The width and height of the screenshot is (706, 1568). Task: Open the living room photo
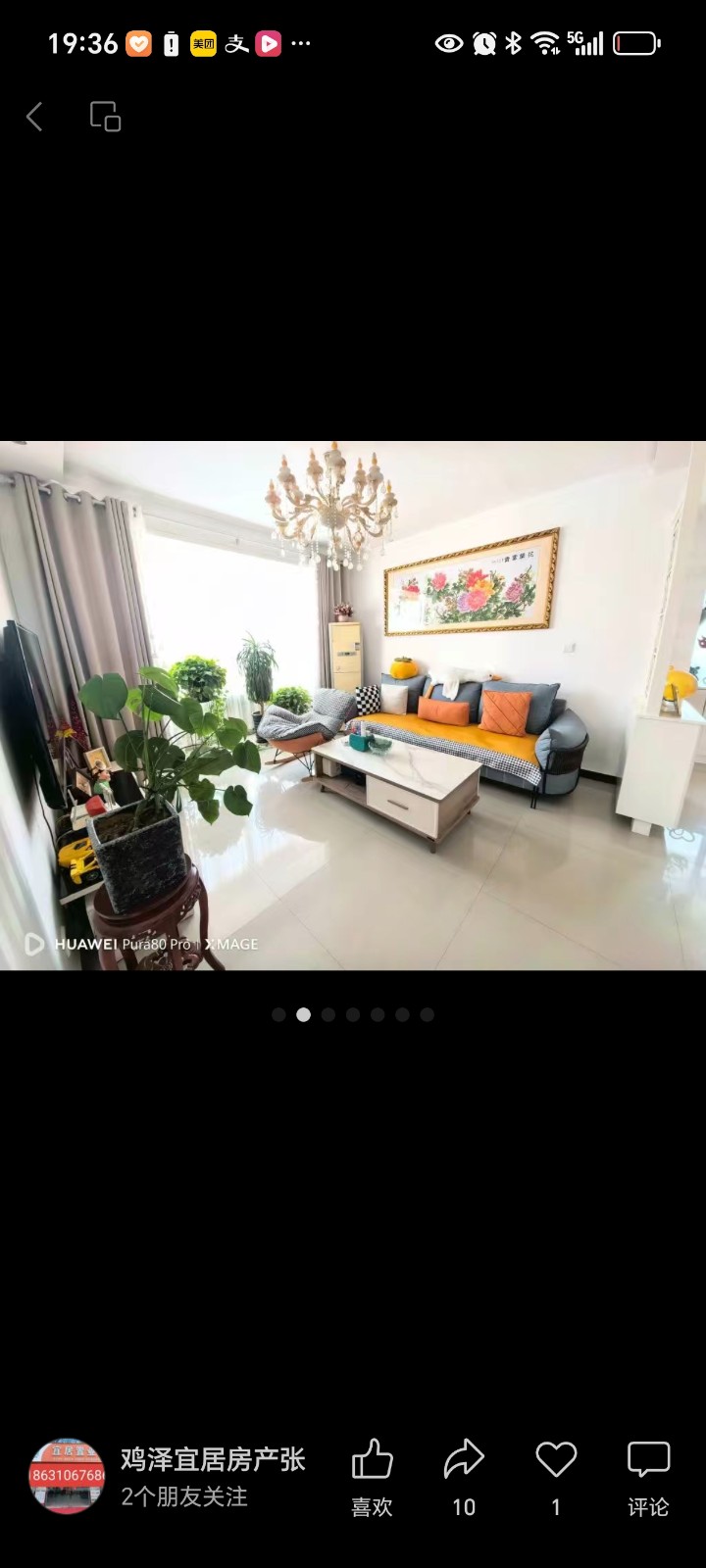tap(353, 706)
